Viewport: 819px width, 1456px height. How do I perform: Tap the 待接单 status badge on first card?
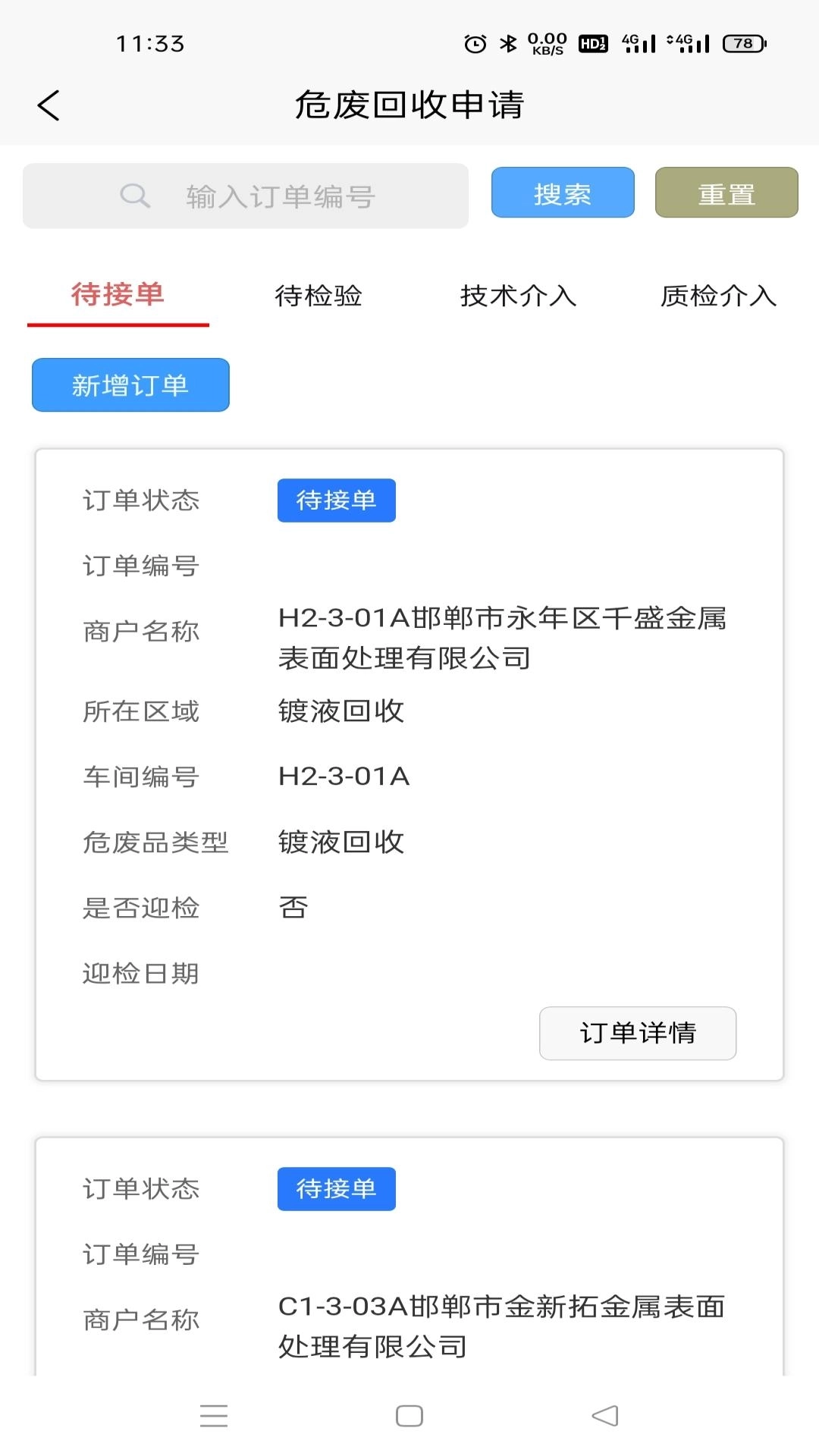pos(336,500)
